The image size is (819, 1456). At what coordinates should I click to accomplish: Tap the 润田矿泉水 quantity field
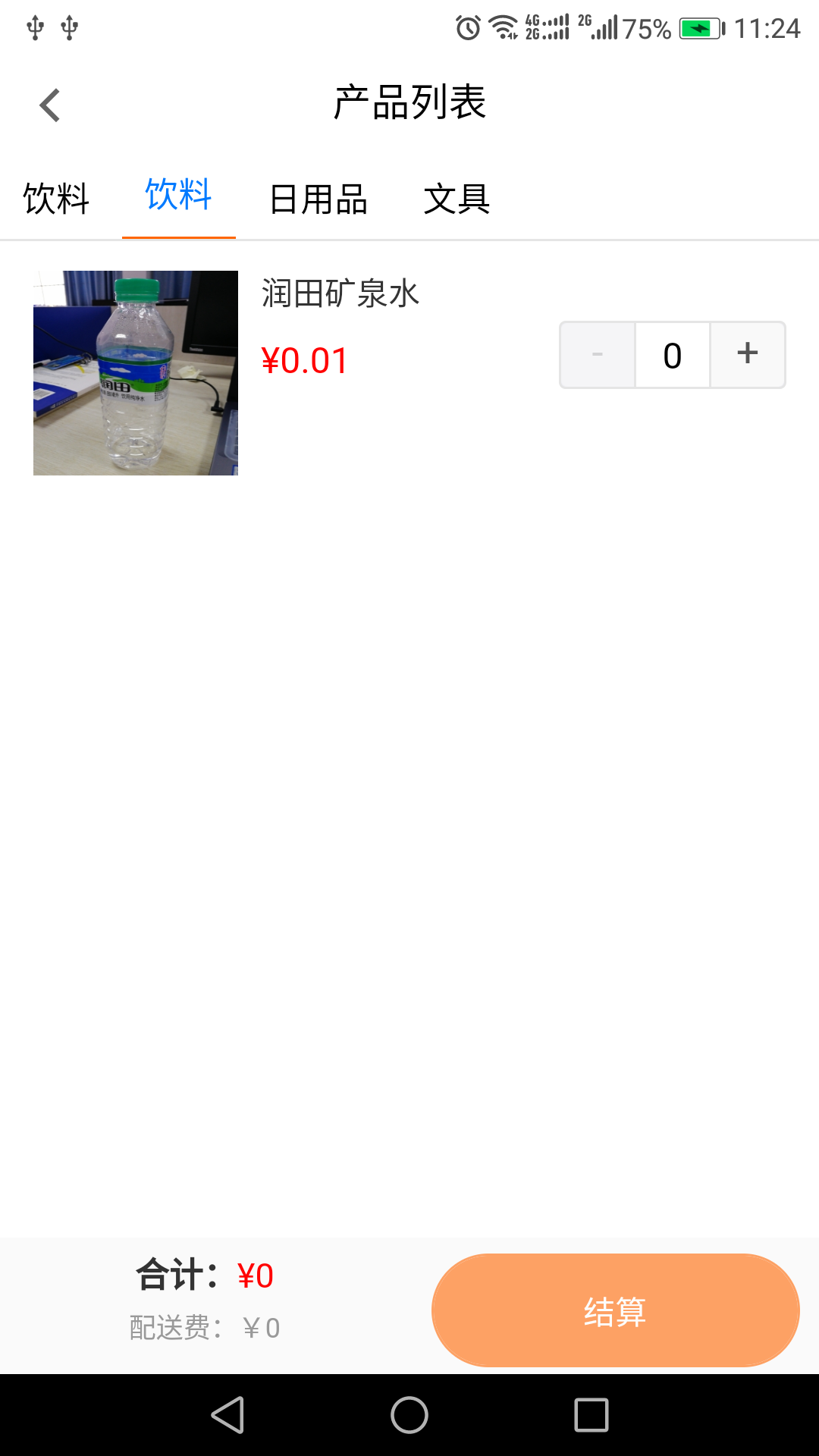(x=672, y=354)
